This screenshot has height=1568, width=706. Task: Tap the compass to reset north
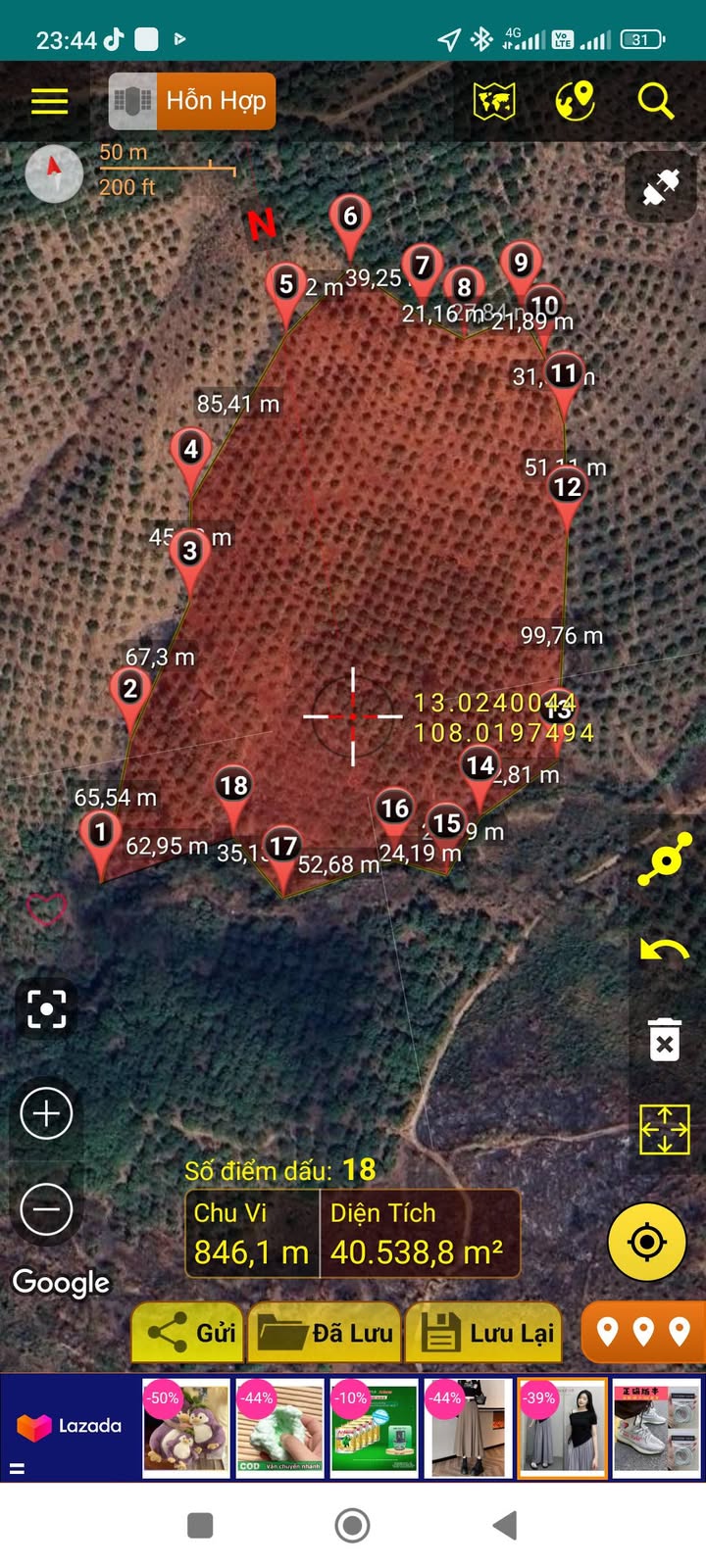pos(54,174)
